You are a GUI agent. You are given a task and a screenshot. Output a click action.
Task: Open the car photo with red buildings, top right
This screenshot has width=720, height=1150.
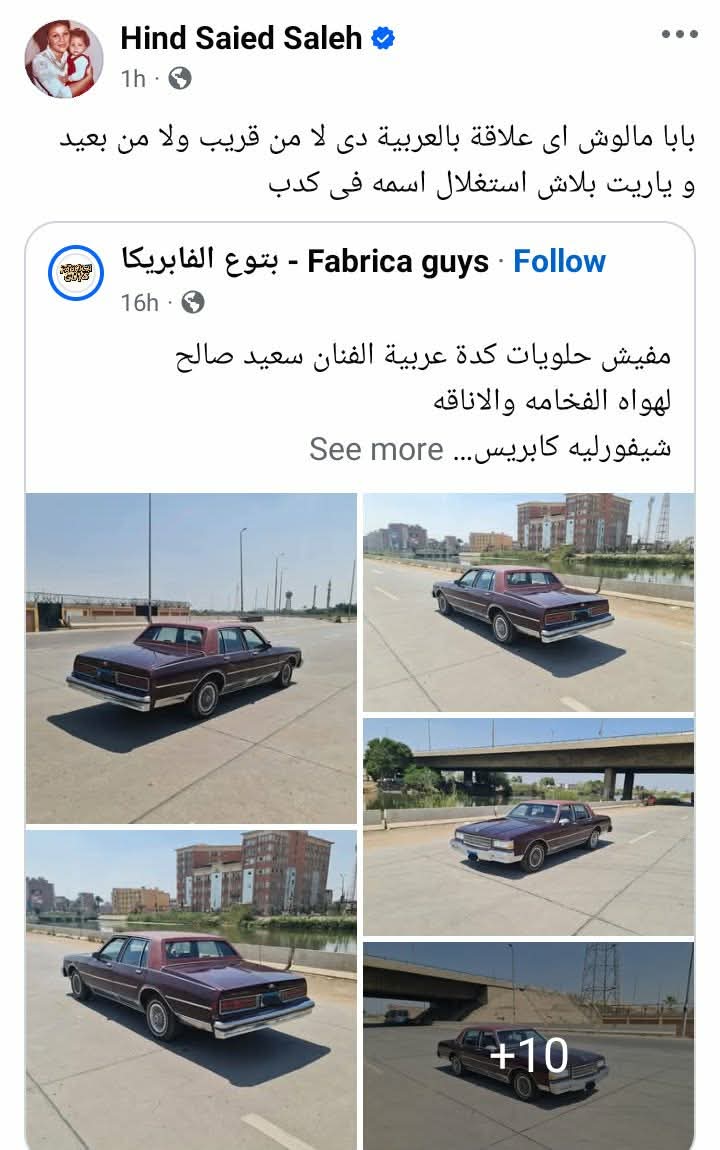pyautogui.click(x=528, y=602)
